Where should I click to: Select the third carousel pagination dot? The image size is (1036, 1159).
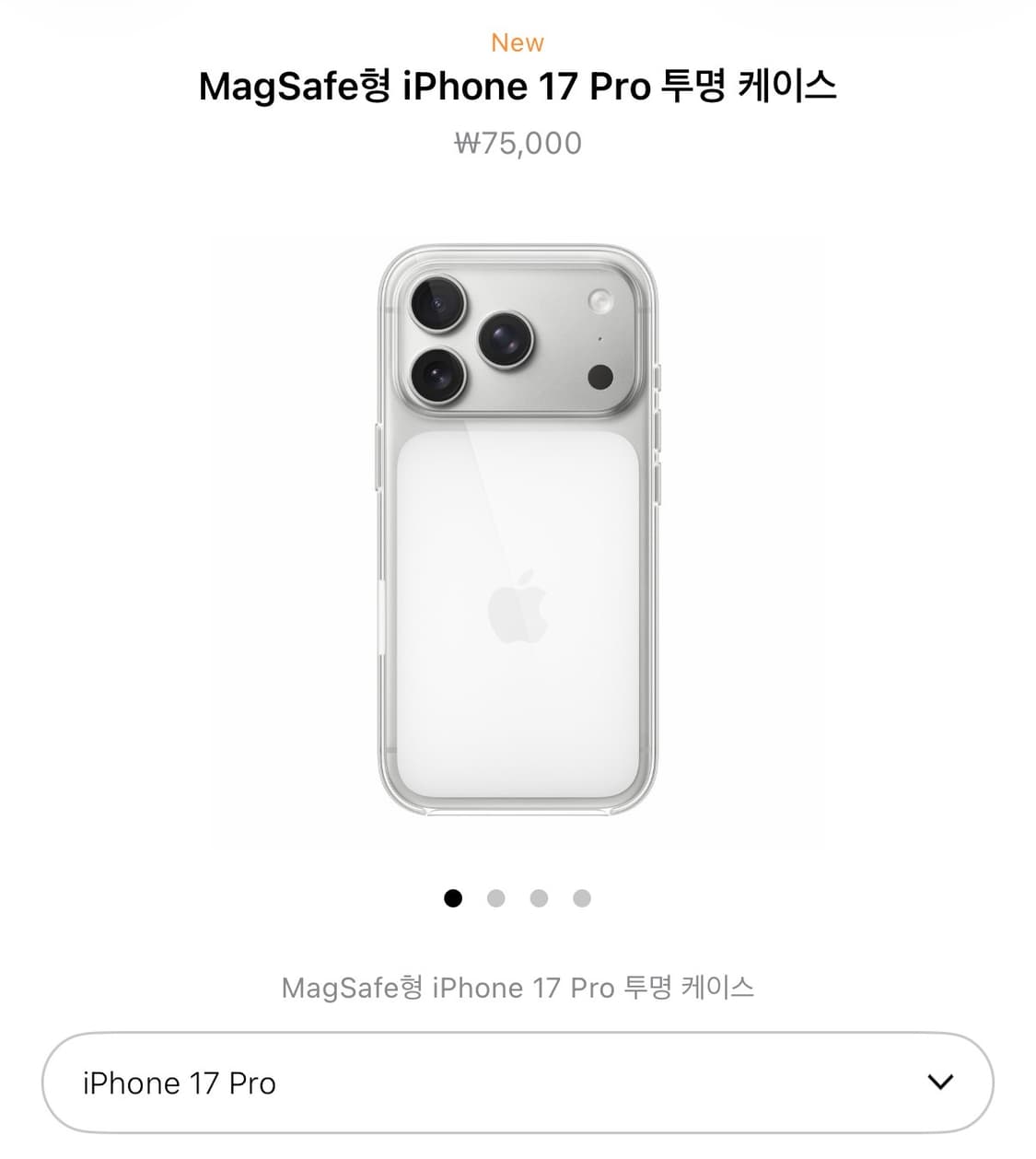click(537, 897)
